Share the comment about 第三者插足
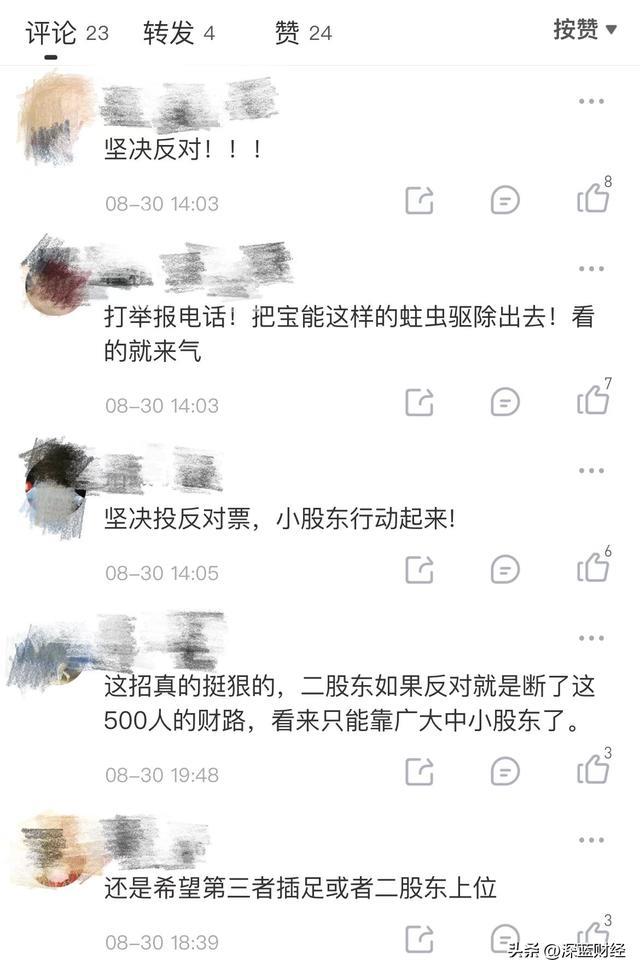The height and width of the screenshot is (973, 640). click(x=419, y=939)
